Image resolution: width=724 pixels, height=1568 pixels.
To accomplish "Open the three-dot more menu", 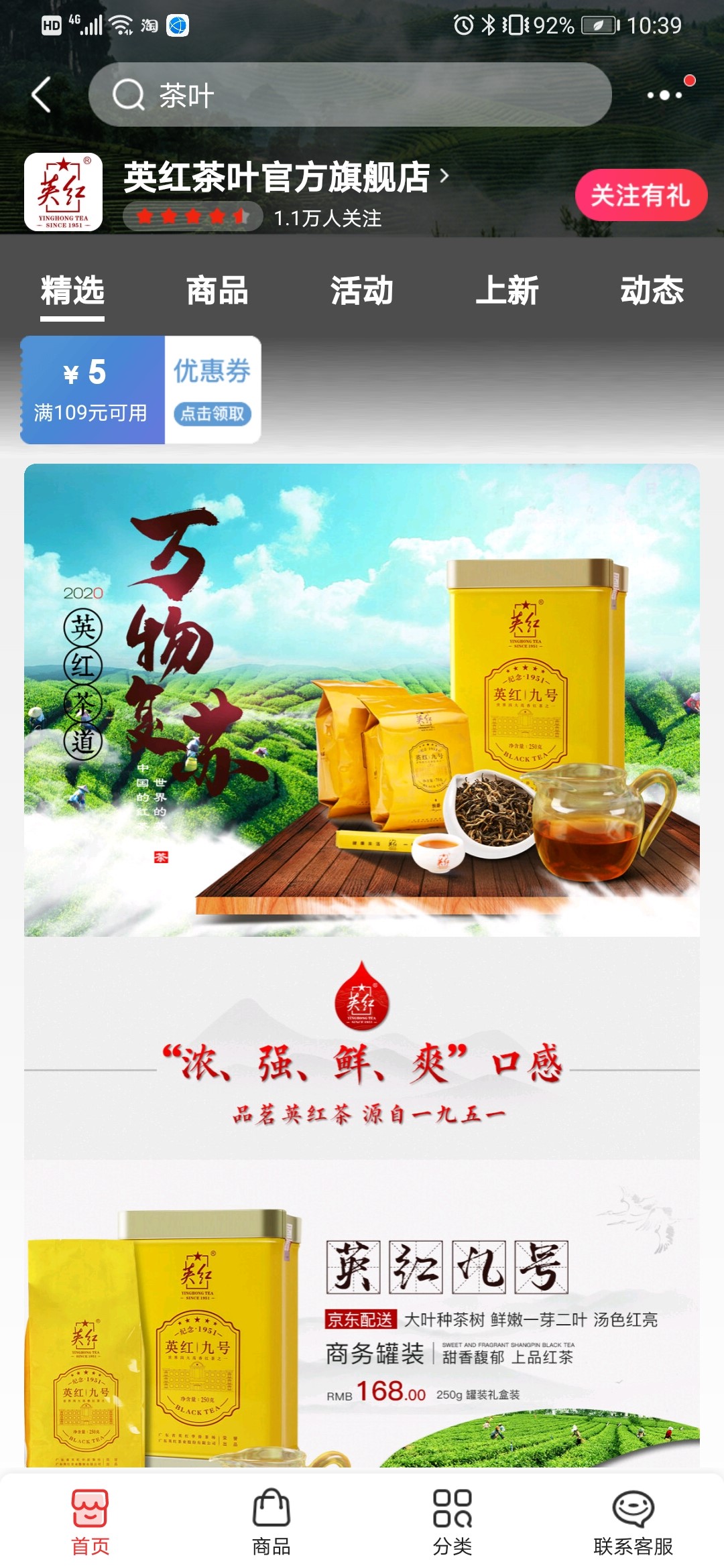I will pos(665,94).
